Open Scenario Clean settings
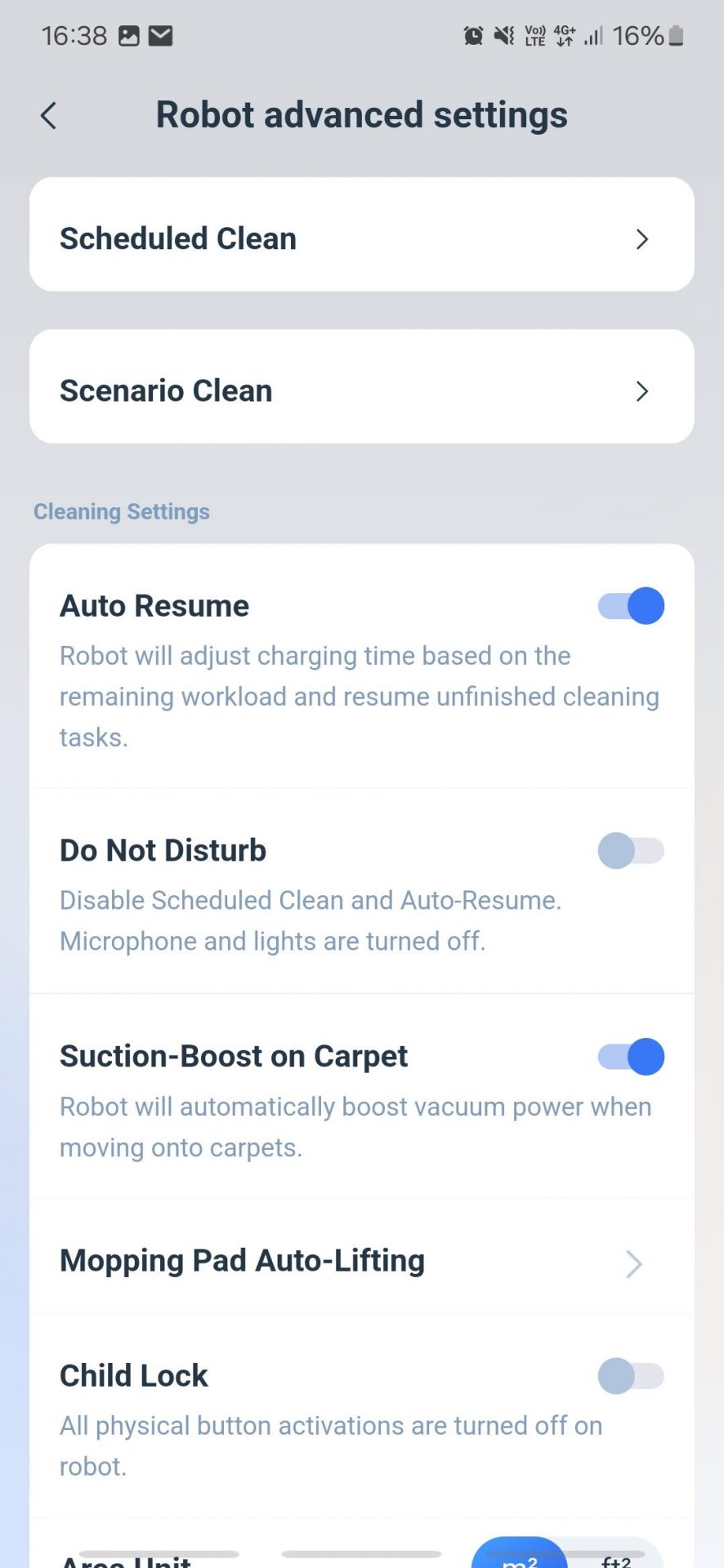 (362, 386)
